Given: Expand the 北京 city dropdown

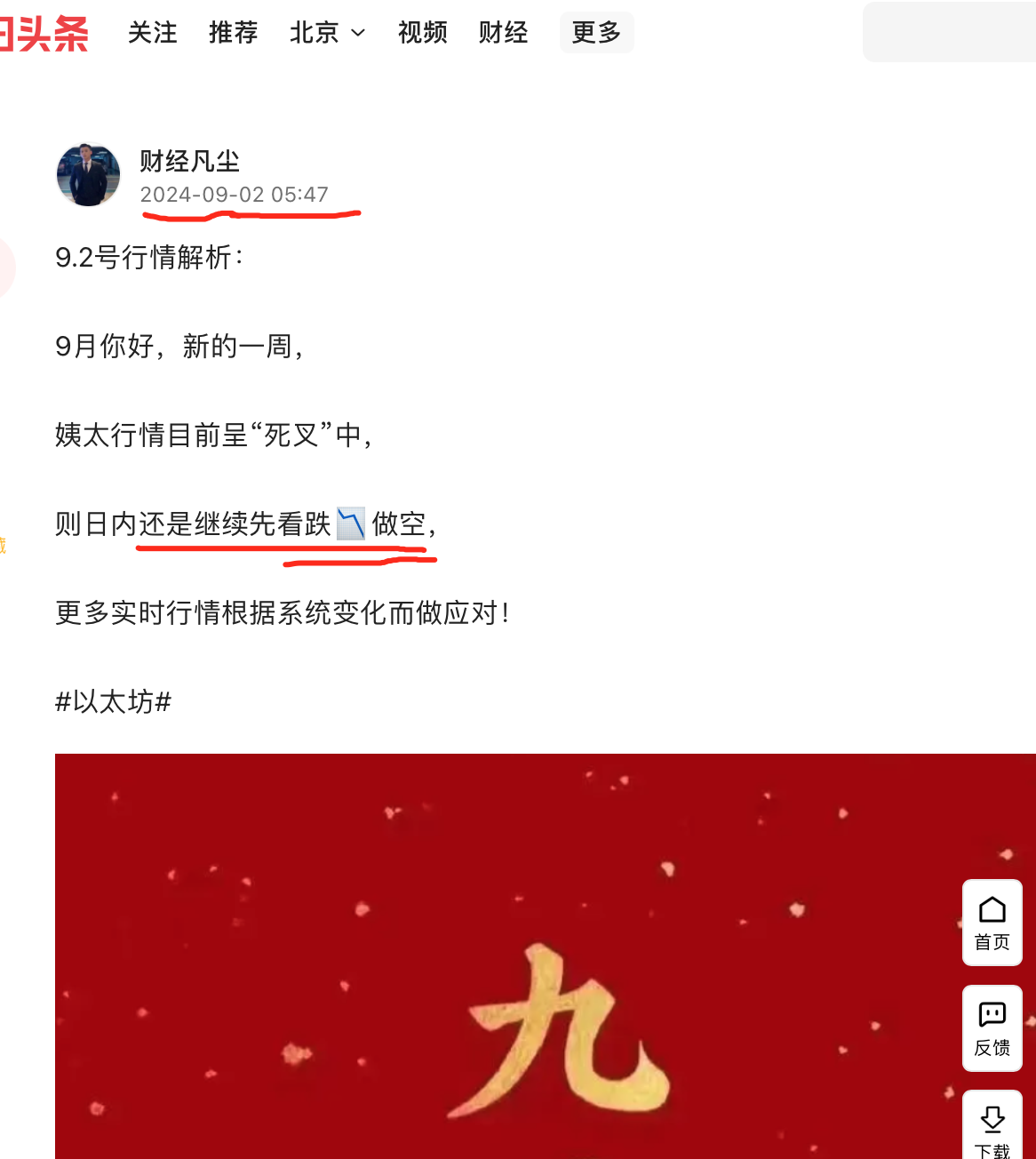Looking at the screenshot, I should (x=327, y=33).
